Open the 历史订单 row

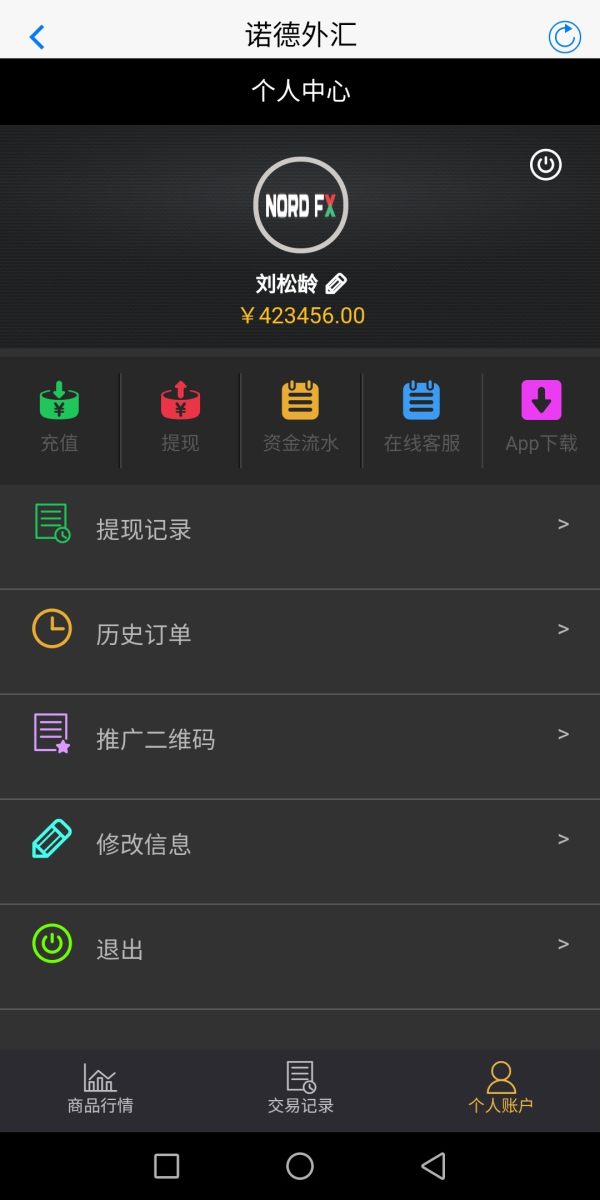coord(300,642)
